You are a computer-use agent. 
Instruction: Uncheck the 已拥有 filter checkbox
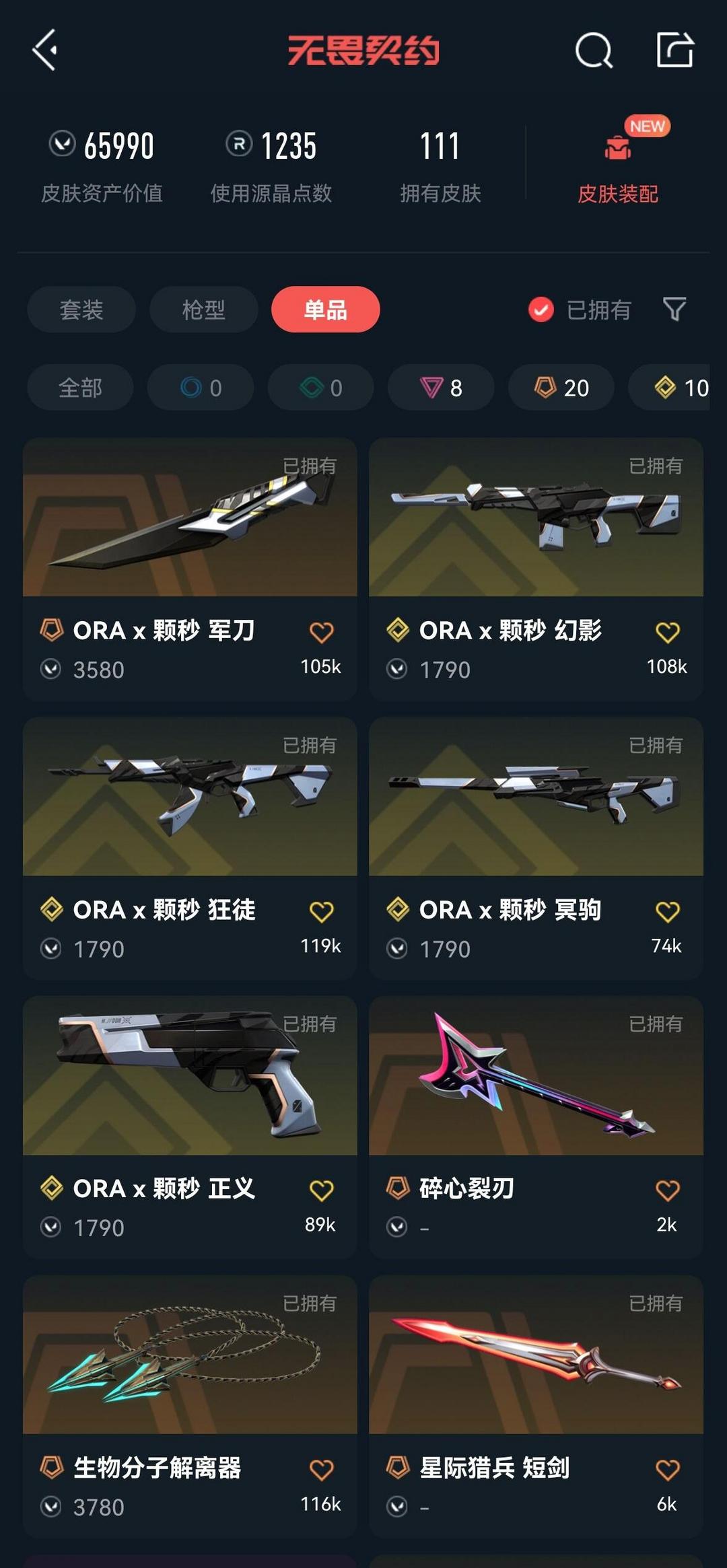[x=541, y=310]
